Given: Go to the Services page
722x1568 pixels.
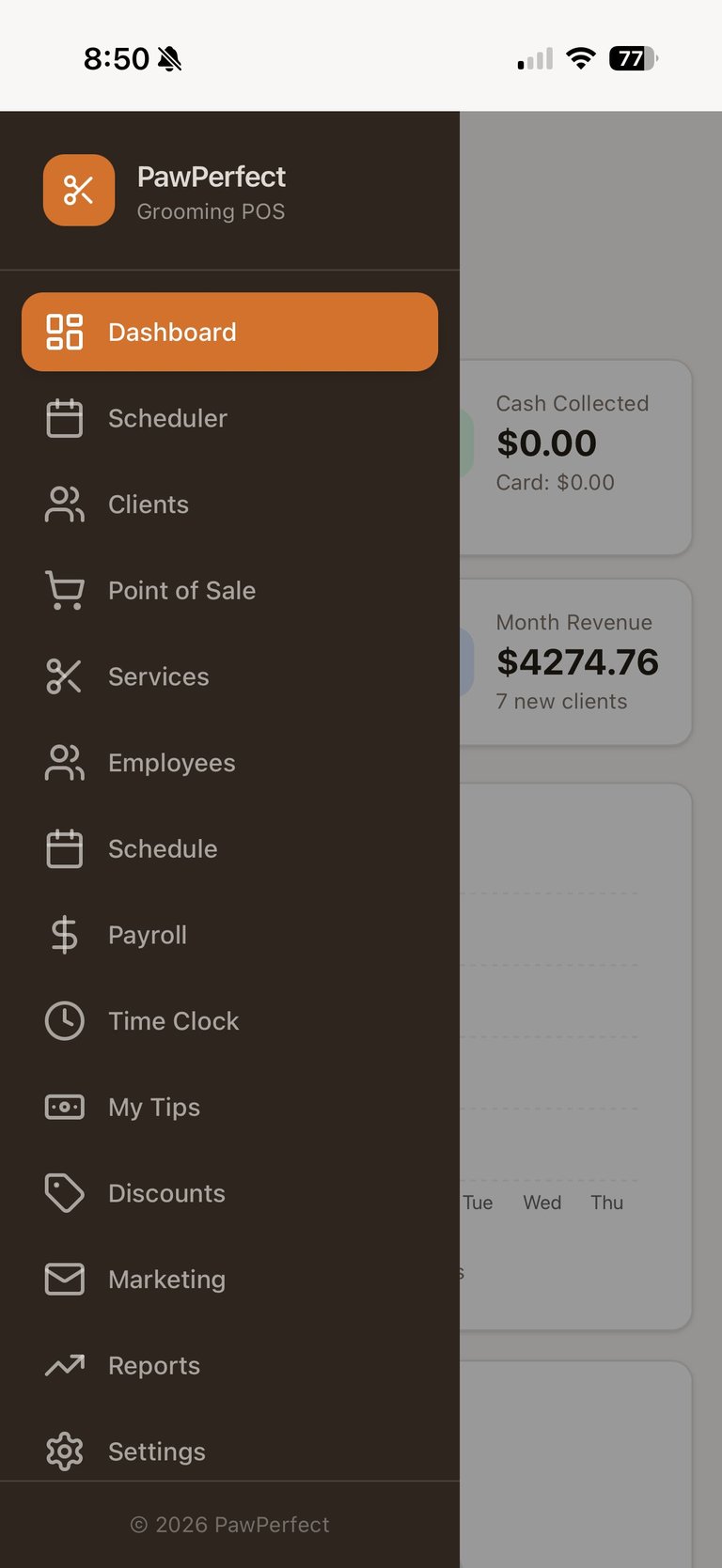Looking at the screenshot, I should point(159,676).
